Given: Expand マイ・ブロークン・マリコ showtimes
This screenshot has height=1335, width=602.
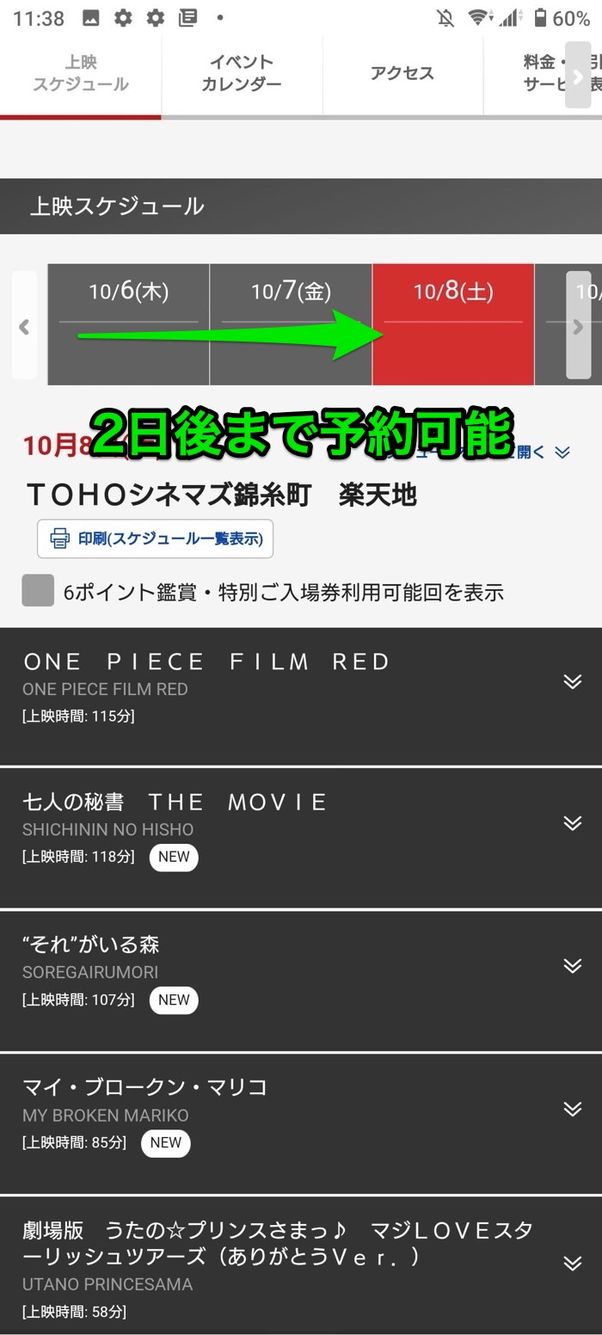Looking at the screenshot, I should point(572,1109).
